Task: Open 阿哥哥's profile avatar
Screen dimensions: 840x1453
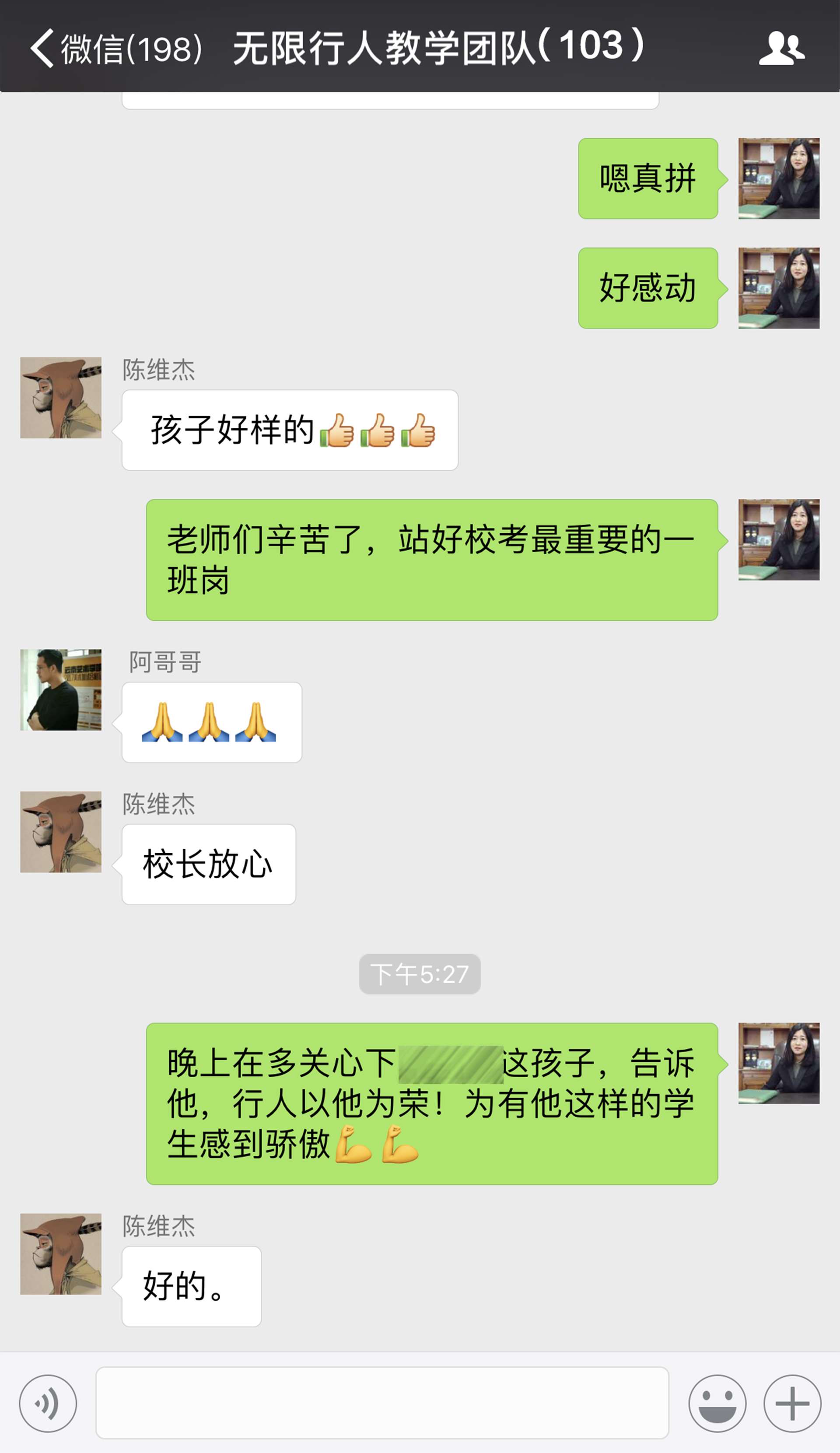Action: (60, 690)
